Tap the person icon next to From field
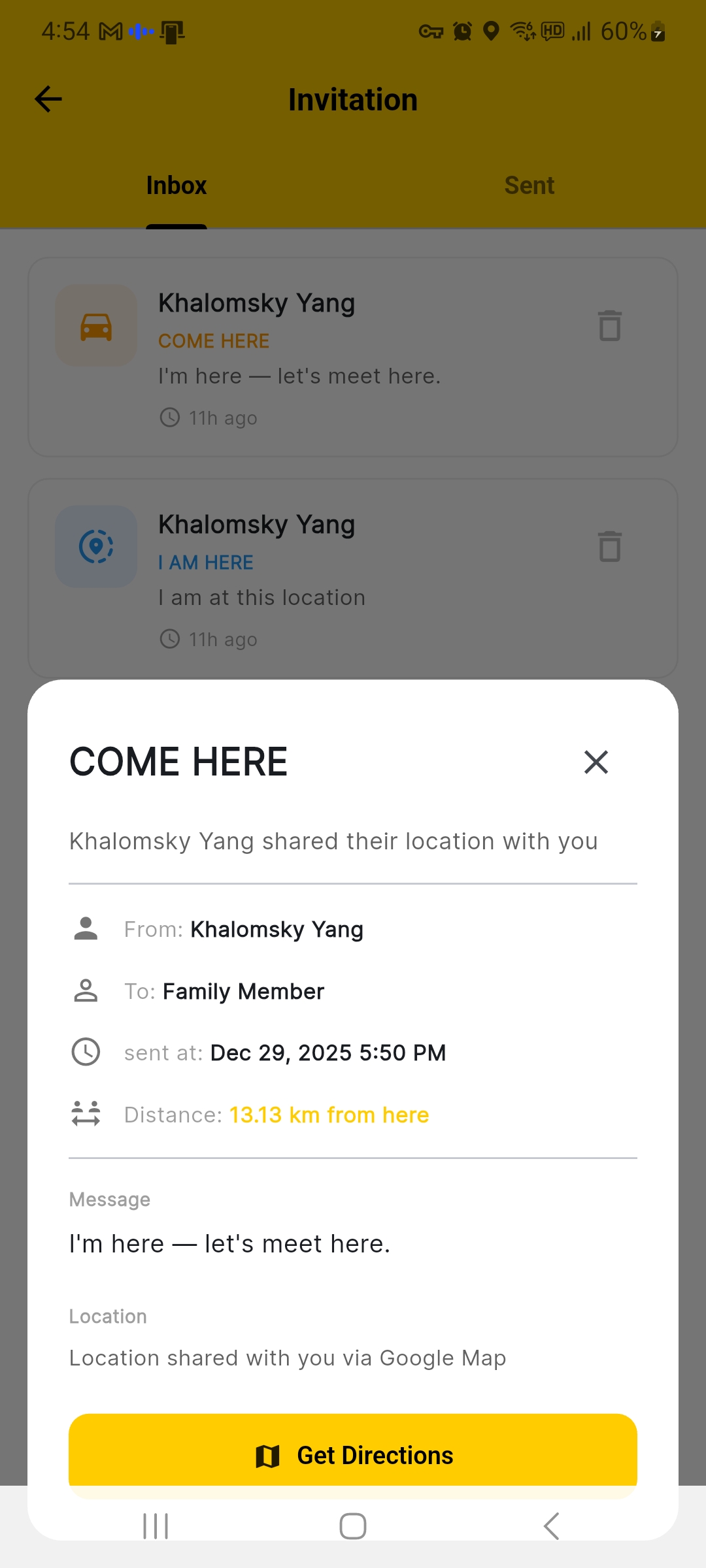This screenshot has height=1568, width=706. [85, 928]
